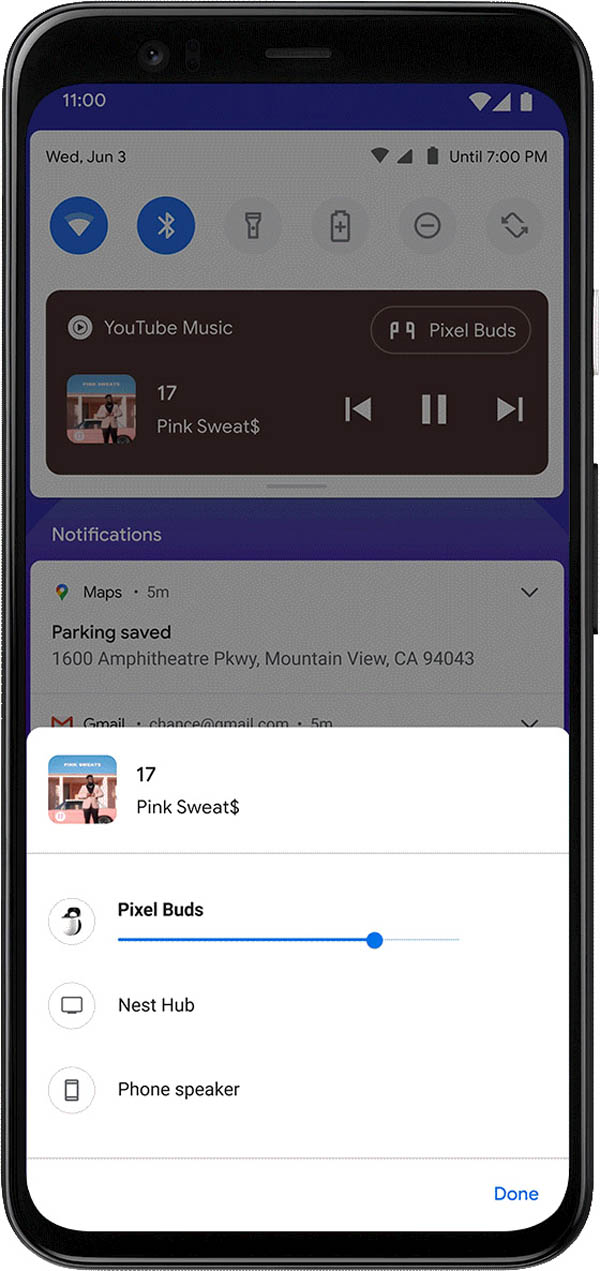Screen dimensions: 600x1271
Task: Close the output picker with Done
Action: 515,1193
